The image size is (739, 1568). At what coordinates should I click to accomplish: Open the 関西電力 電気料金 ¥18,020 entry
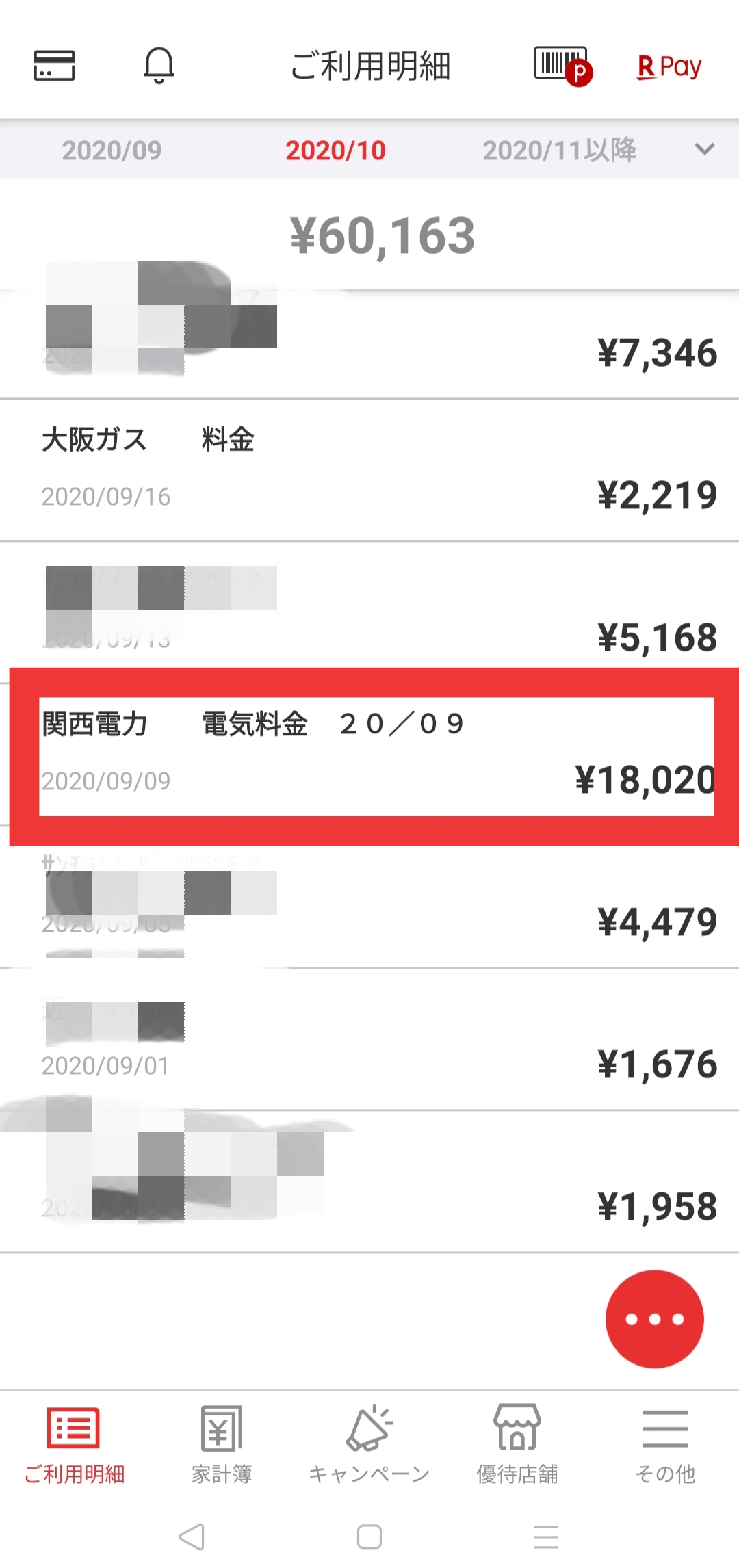coord(369,755)
